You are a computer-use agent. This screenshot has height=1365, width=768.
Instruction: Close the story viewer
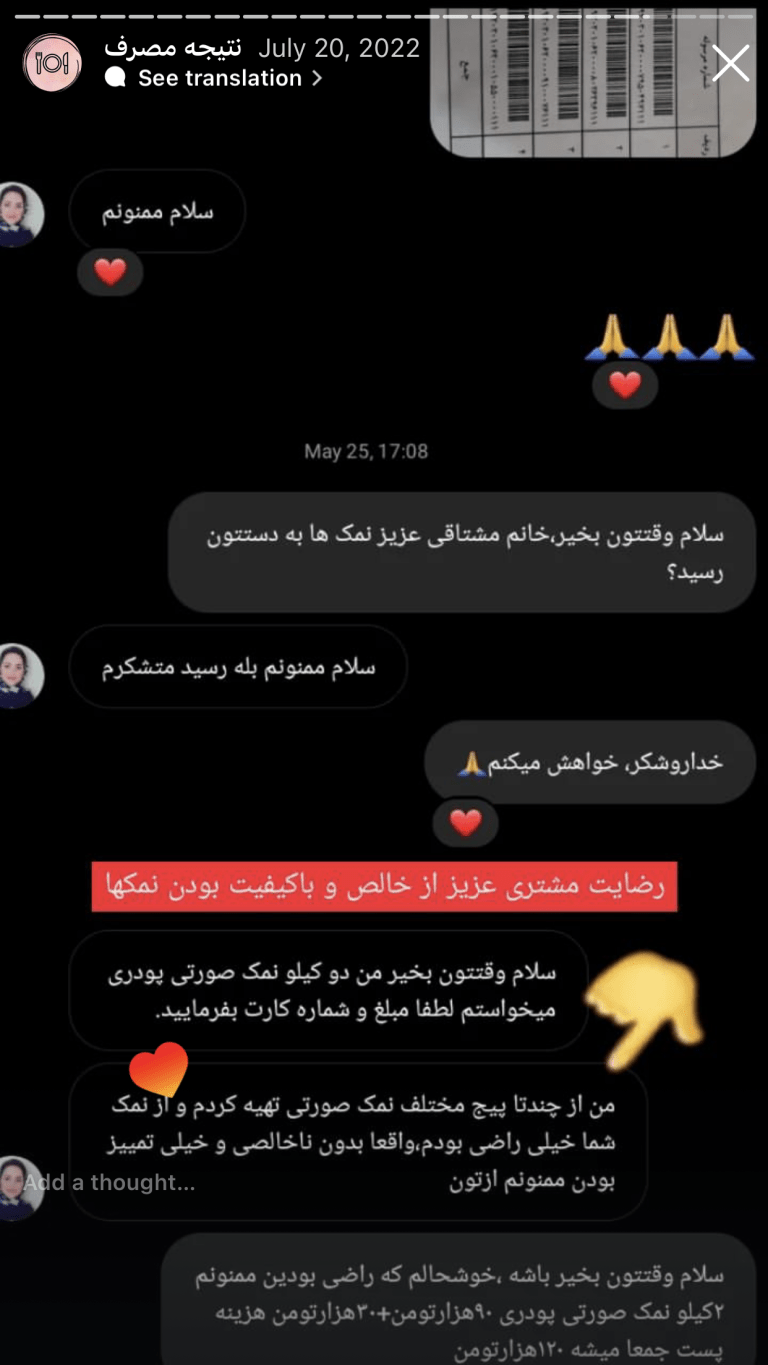pyautogui.click(x=730, y=63)
